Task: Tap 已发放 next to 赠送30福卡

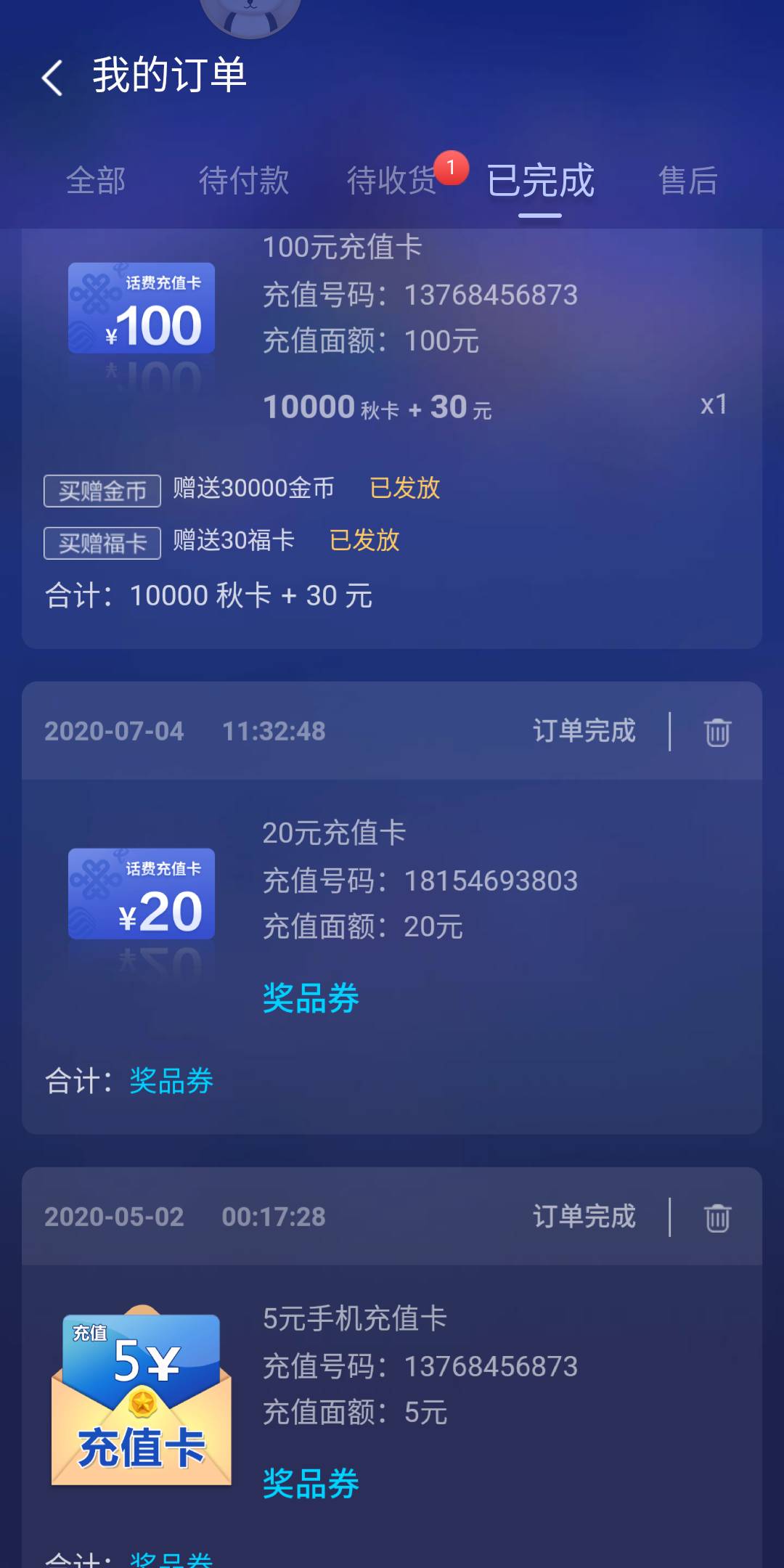Action: click(x=365, y=541)
